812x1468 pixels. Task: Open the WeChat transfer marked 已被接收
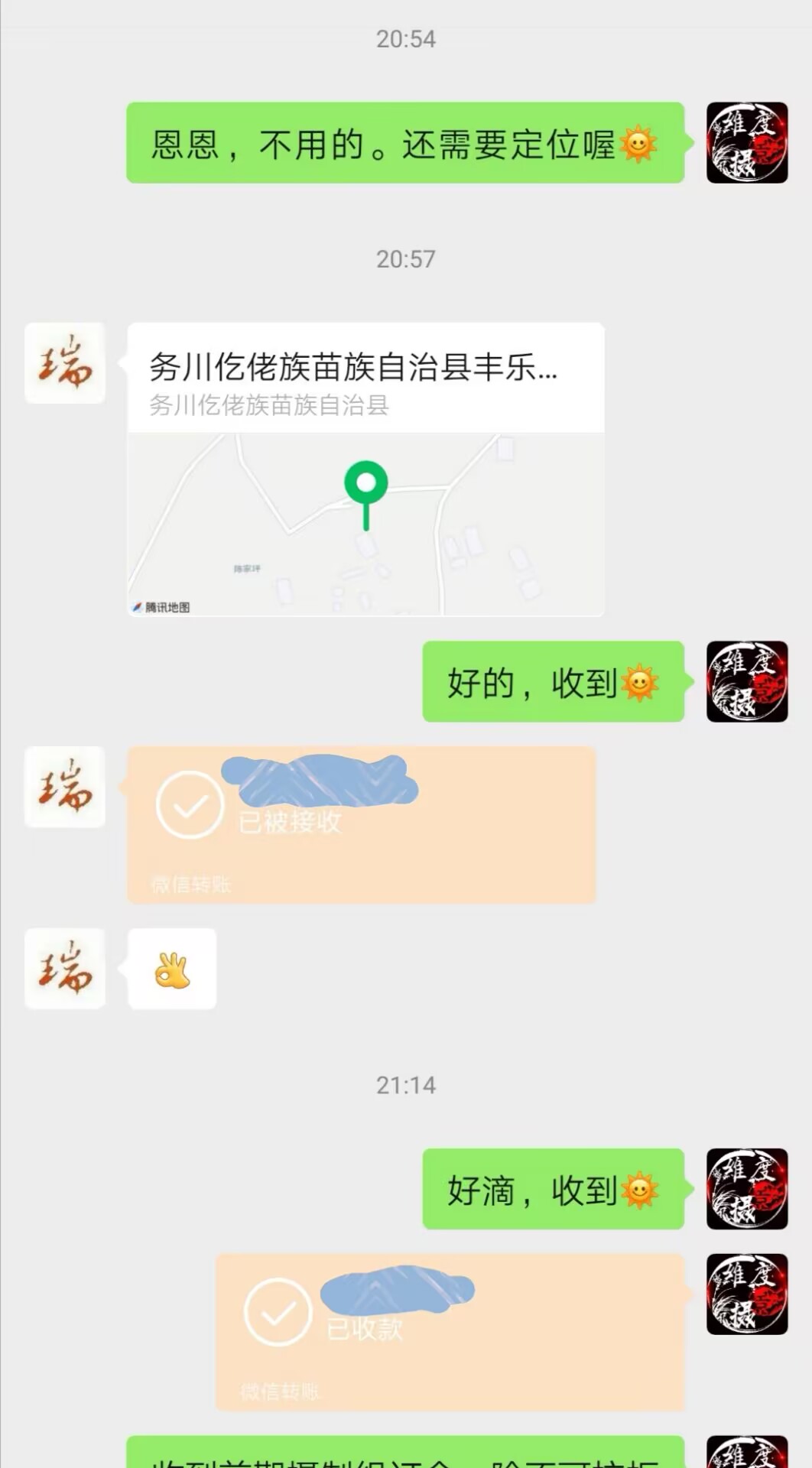tap(361, 825)
